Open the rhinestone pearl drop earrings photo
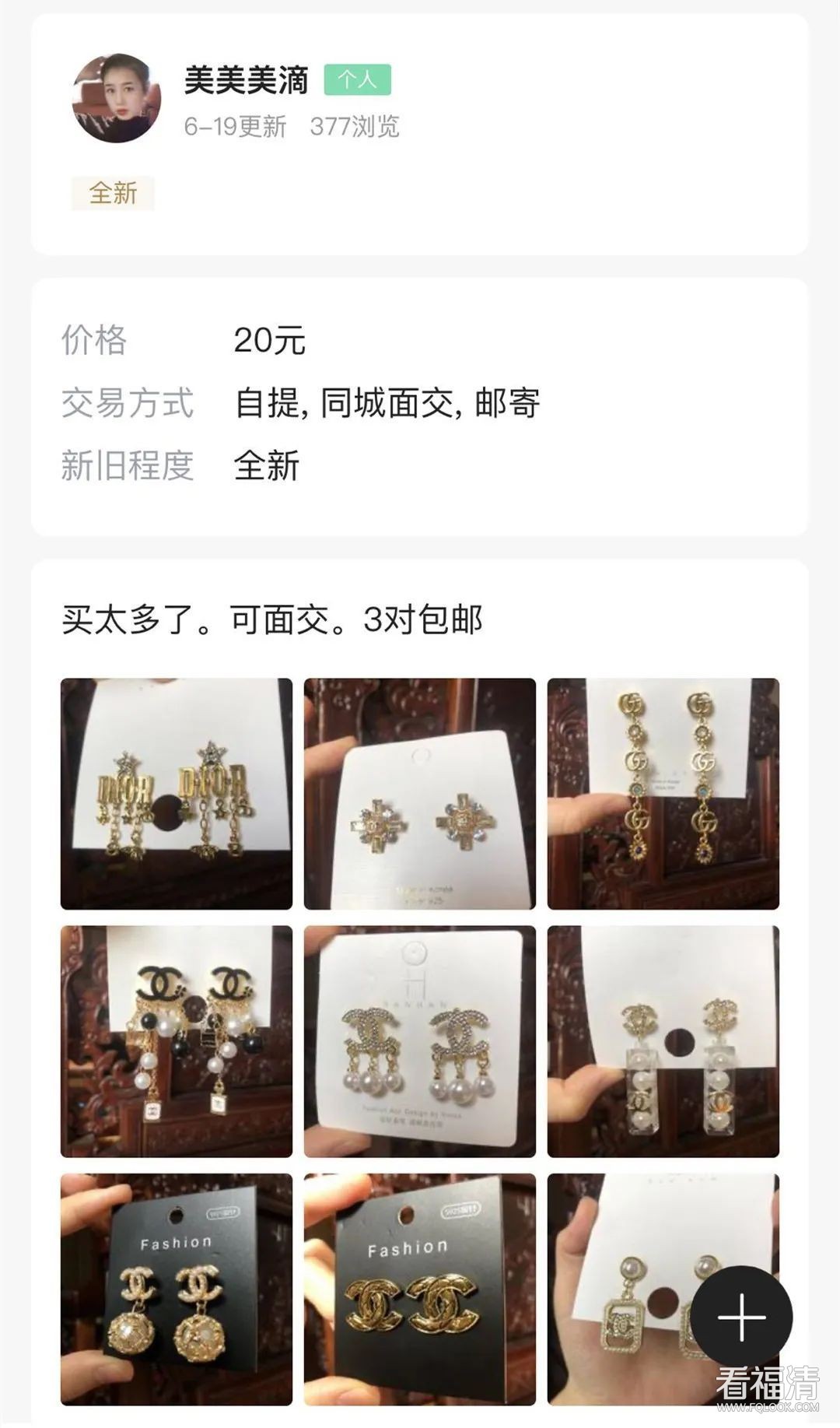This screenshot has width=840, height=1428. point(419,1041)
